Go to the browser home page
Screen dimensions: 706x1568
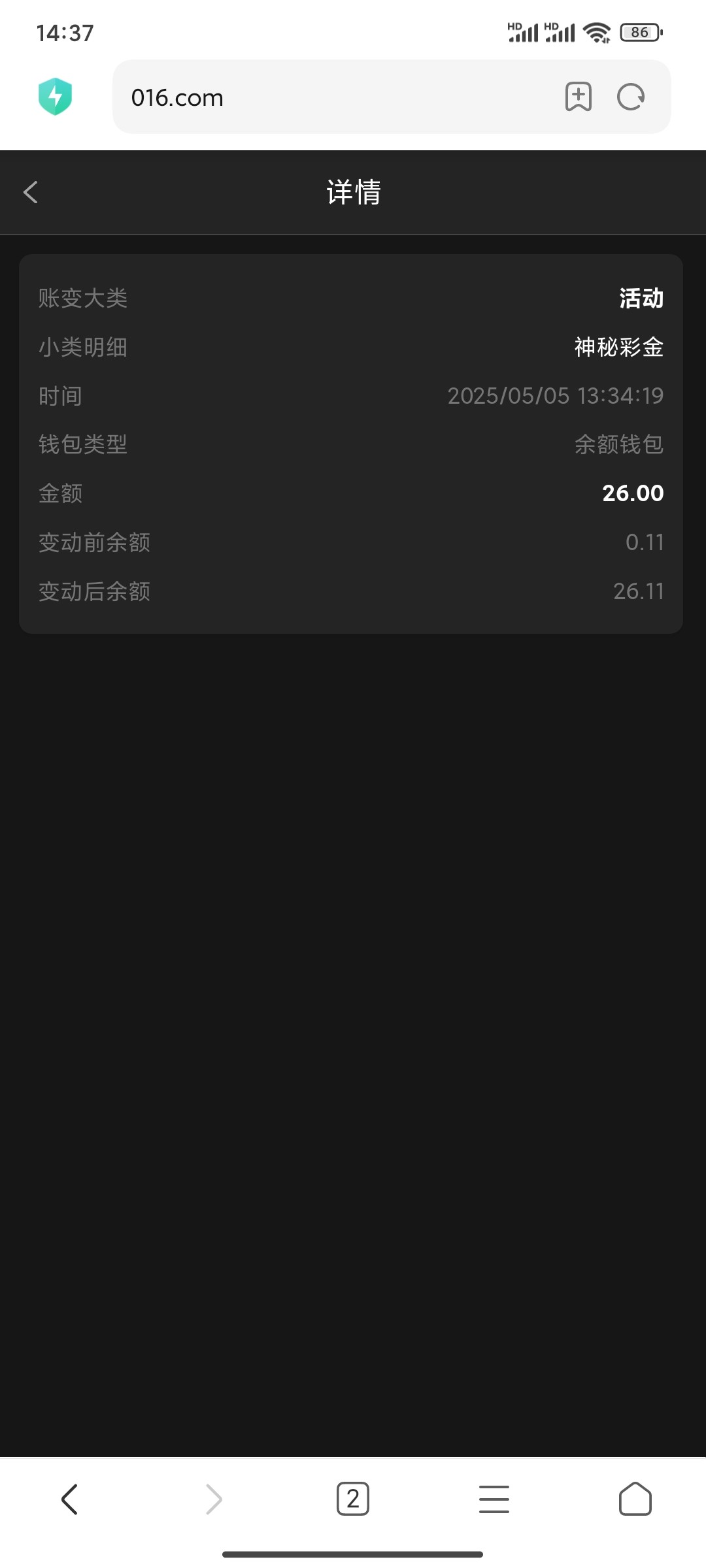point(635,1499)
